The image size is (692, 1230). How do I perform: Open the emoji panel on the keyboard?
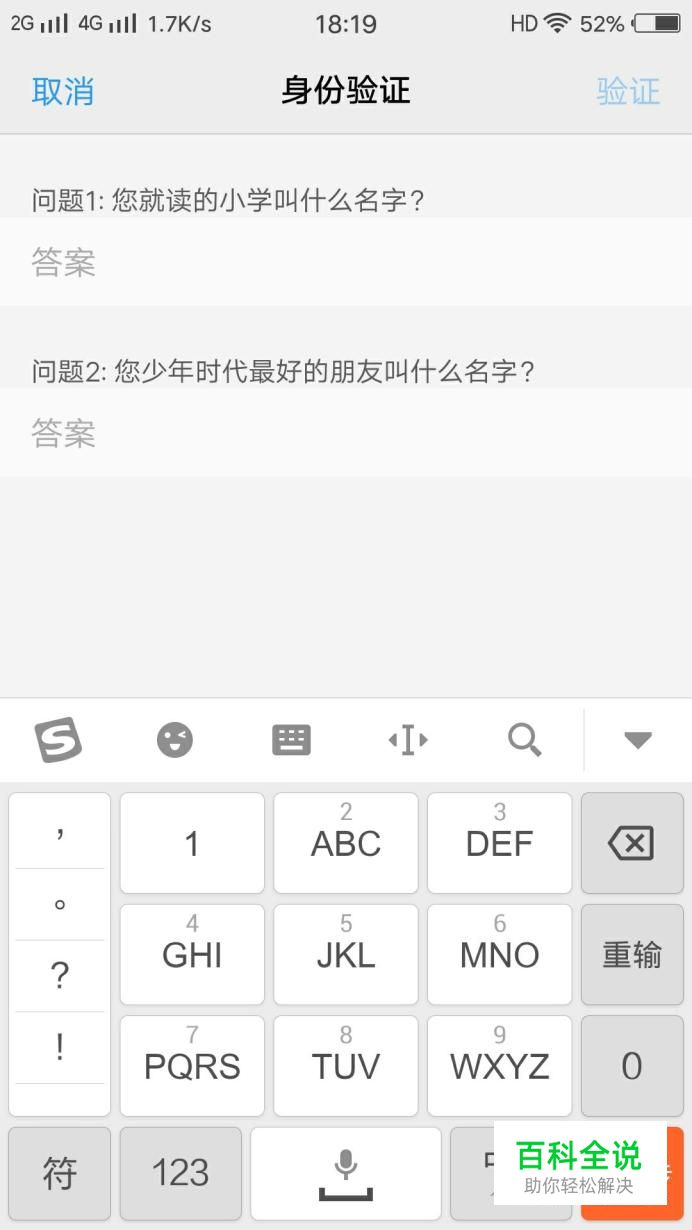pos(175,740)
